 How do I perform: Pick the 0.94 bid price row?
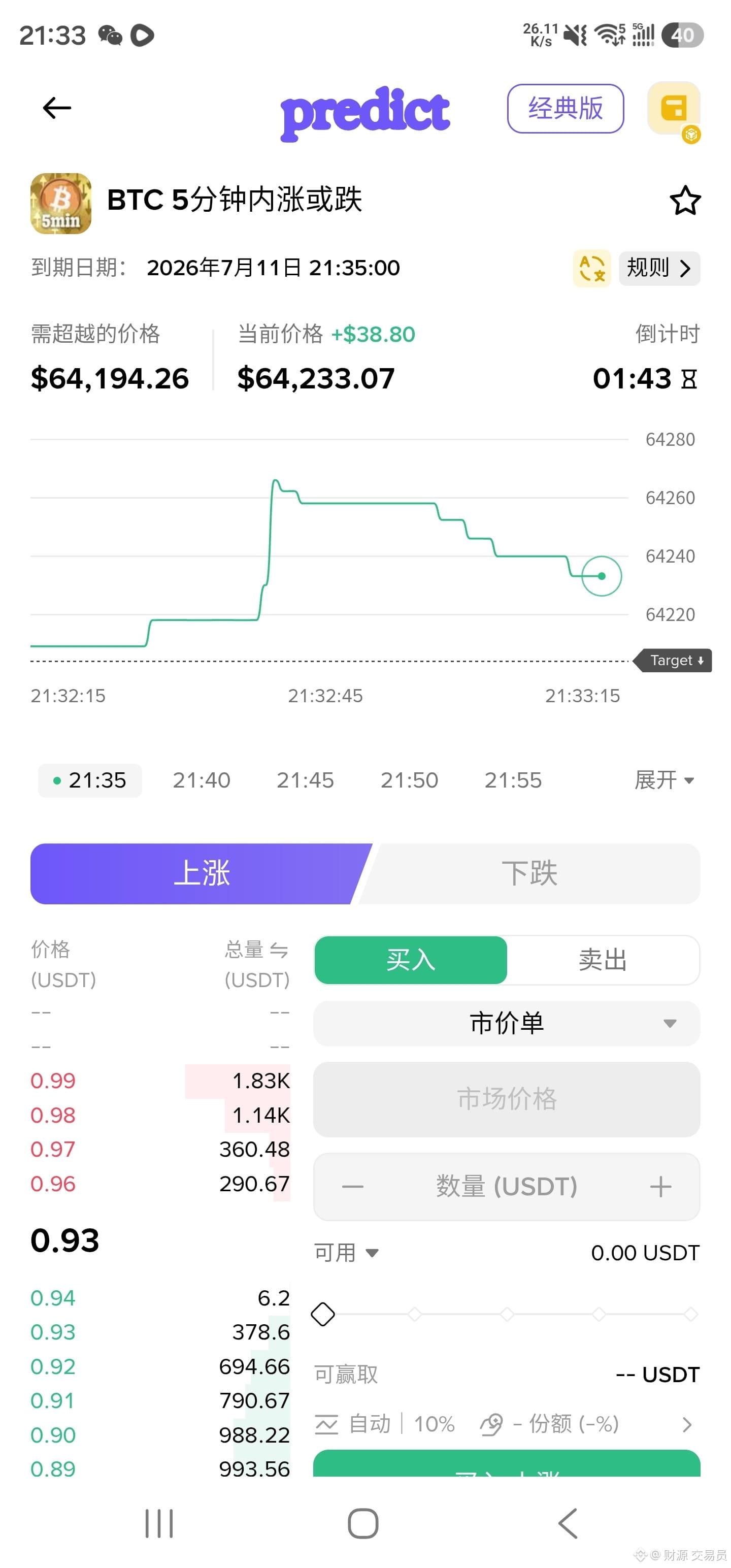(x=160, y=1298)
